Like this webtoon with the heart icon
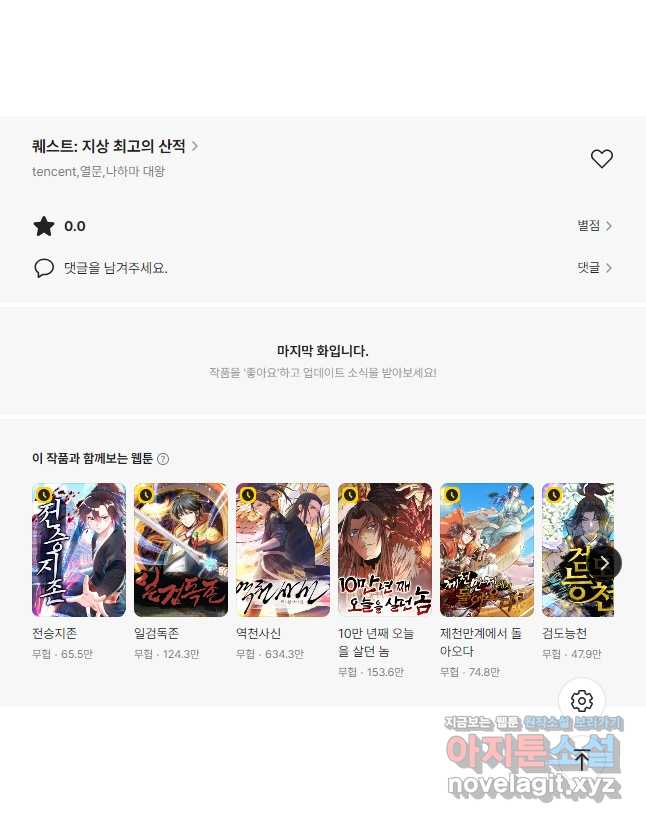 pyautogui.click(x=601, y=159)
